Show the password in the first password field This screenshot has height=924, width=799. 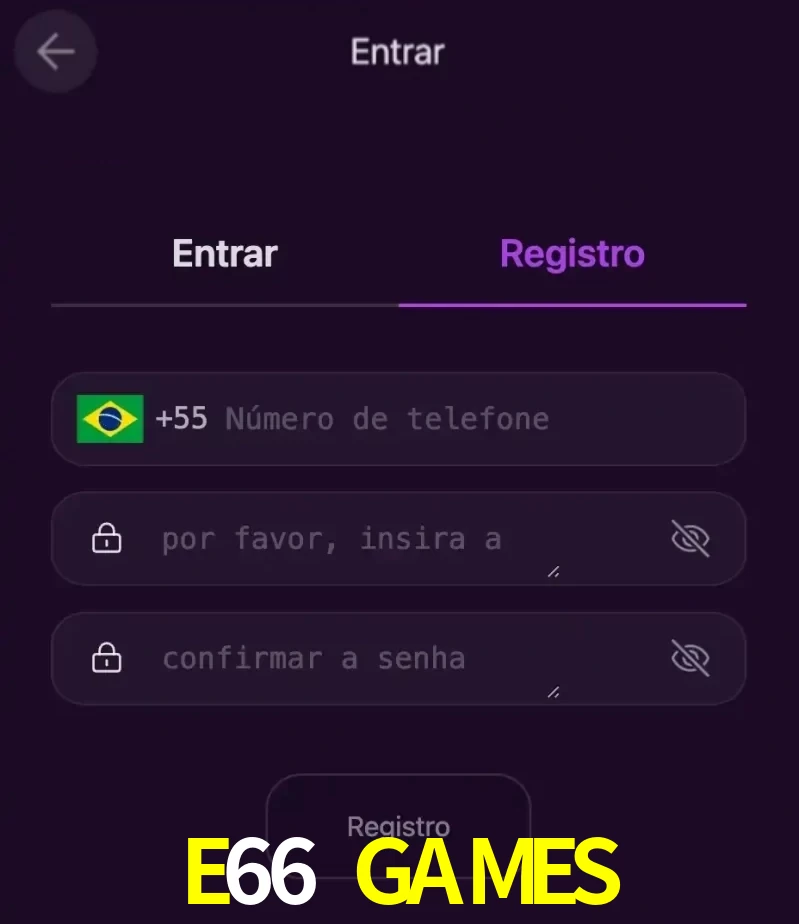[x=690, y=540]
